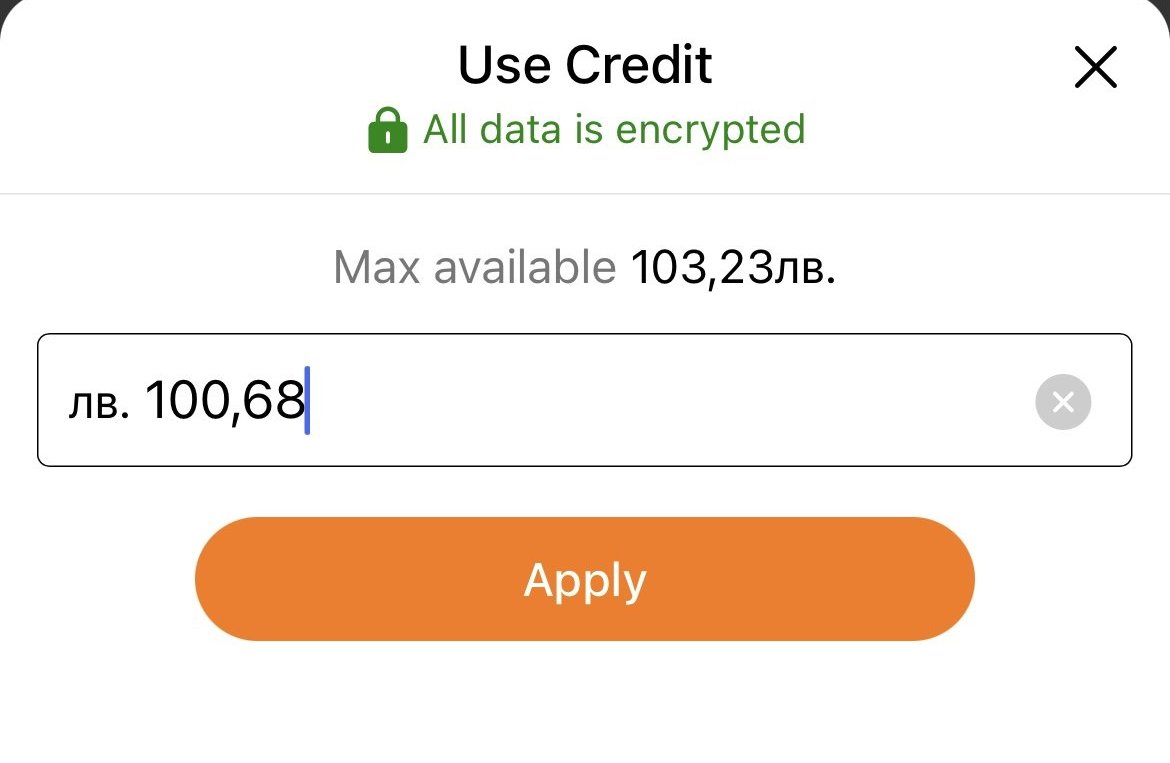Apply the credit amount
Screen dimensions: 1170x763
coord(584,579)
